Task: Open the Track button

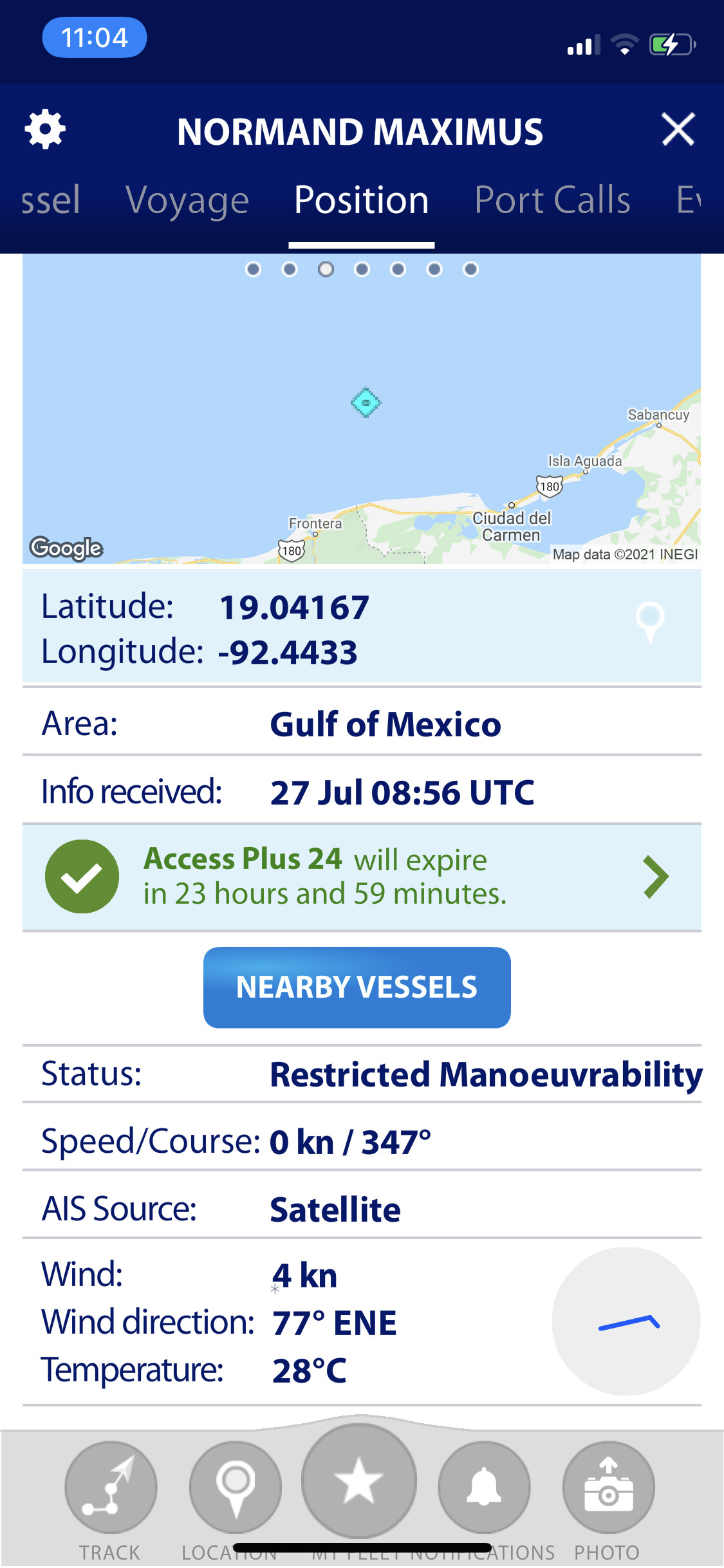Action: click(111, 1487)
